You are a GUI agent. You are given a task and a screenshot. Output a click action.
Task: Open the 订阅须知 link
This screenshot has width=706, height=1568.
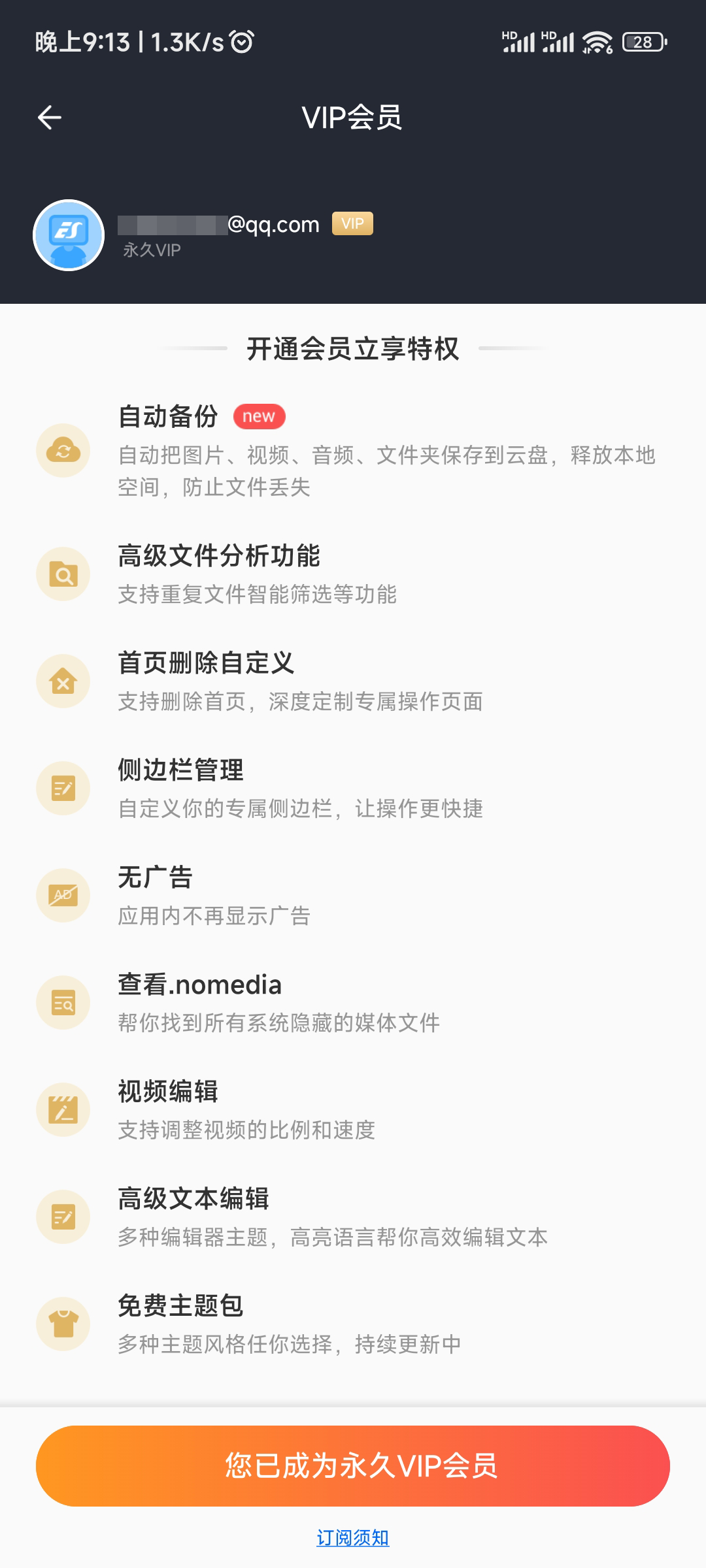click(x=353, y=1538)
